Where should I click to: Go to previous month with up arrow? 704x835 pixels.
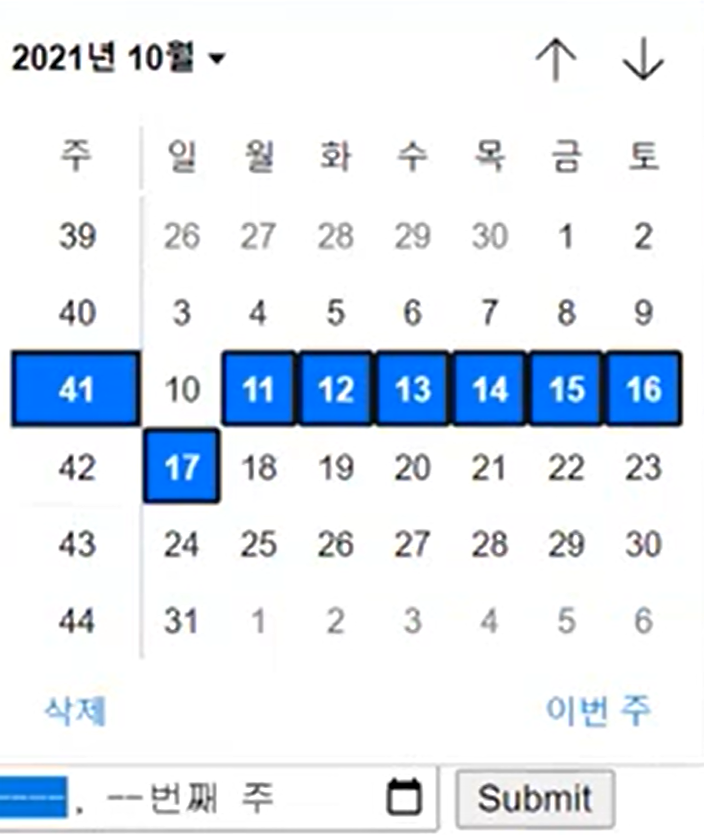[x=556, y=62]
